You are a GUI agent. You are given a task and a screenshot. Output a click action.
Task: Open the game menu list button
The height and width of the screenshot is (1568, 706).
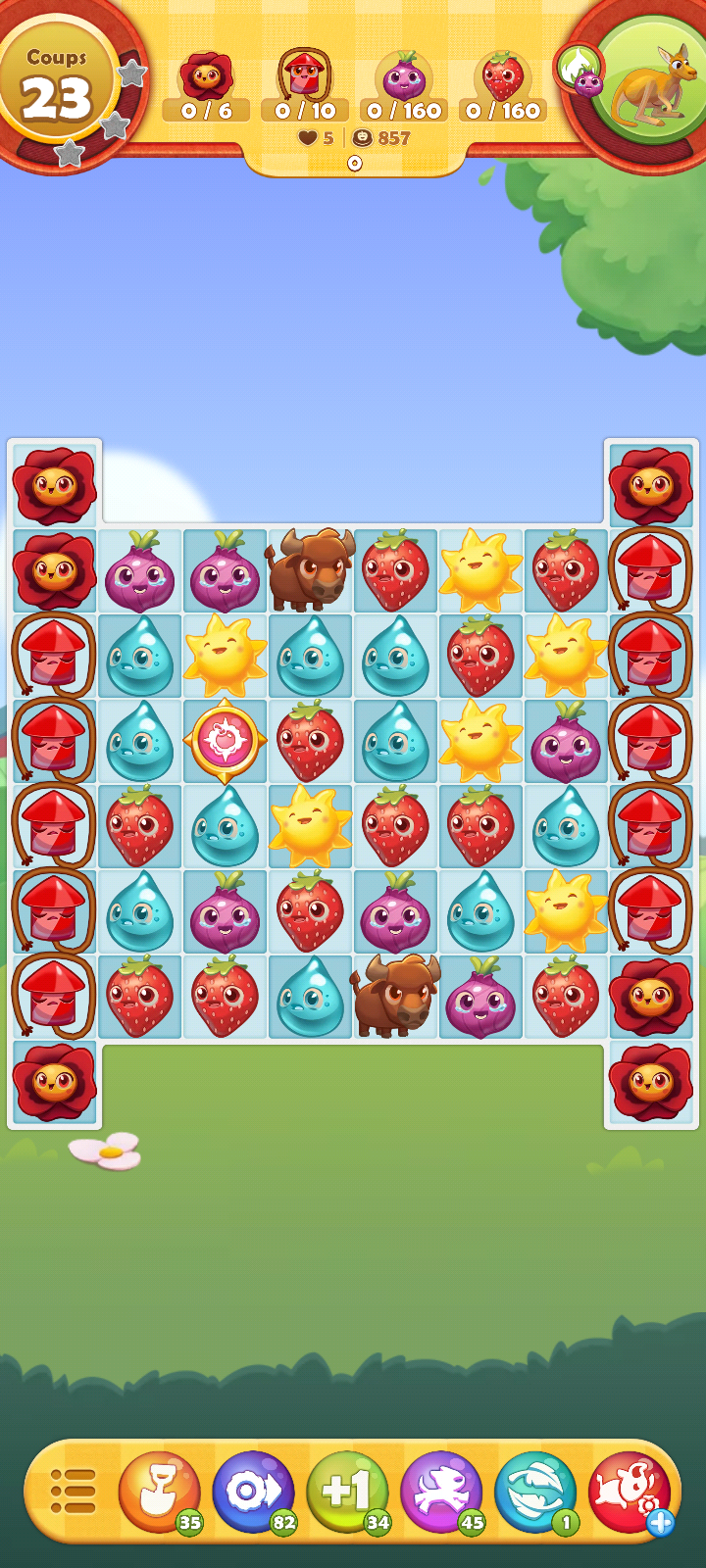(73, 1492)
